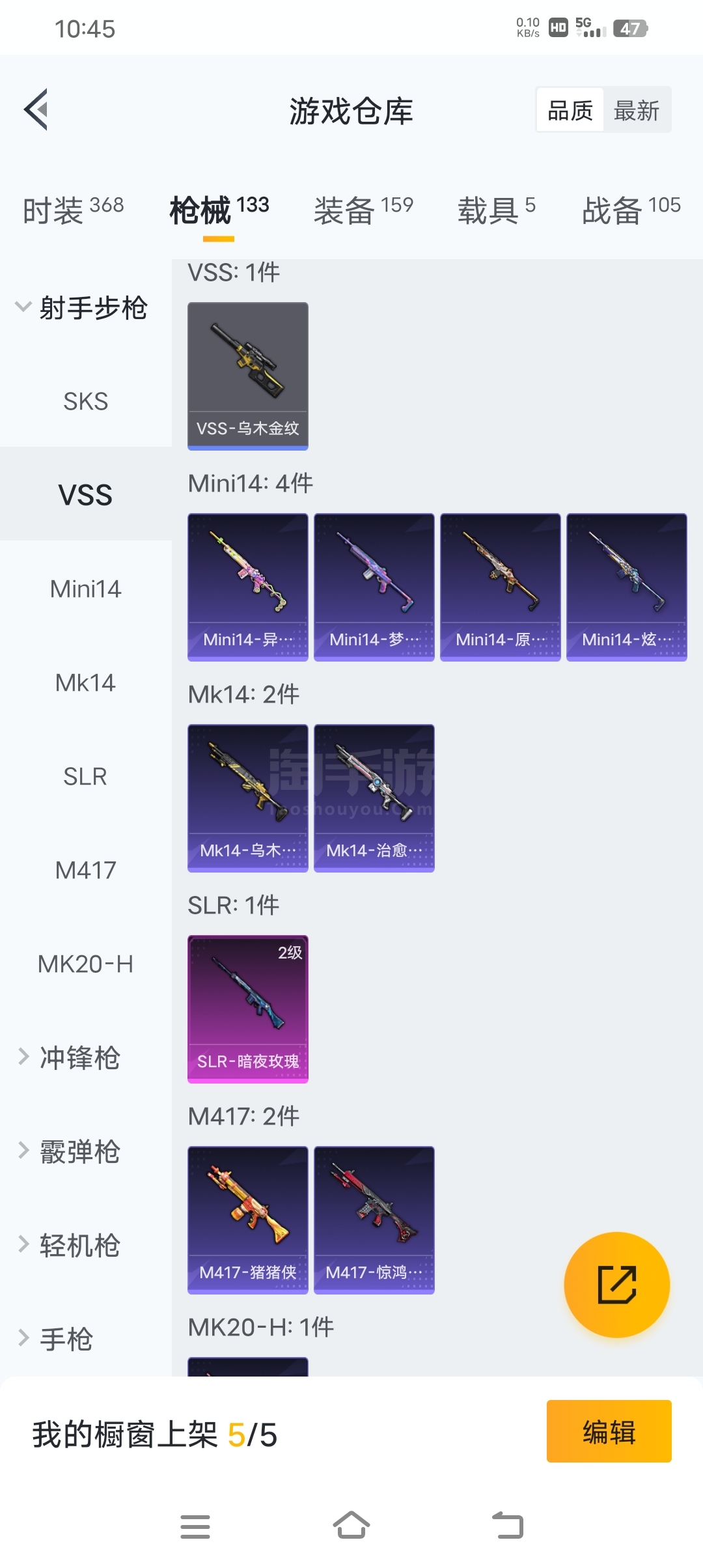Tap the yellow floating share button
The image size is (703, 1568).
(x=616, y=1285)
